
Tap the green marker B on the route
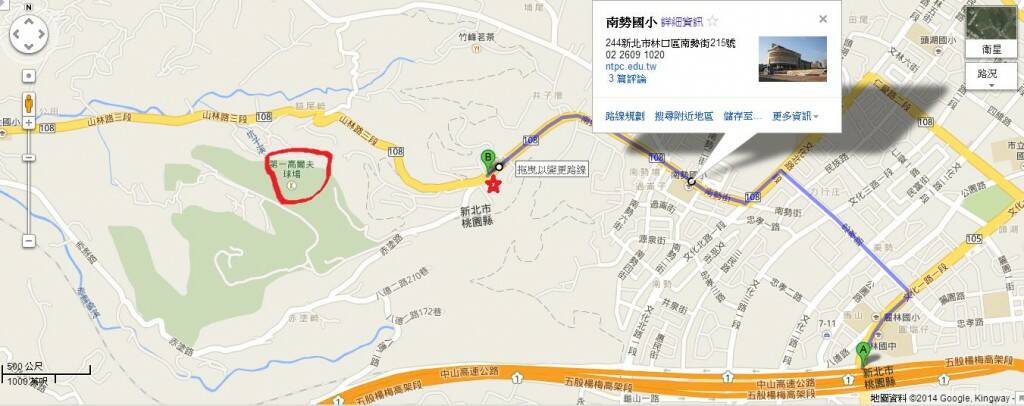(488, 160)
